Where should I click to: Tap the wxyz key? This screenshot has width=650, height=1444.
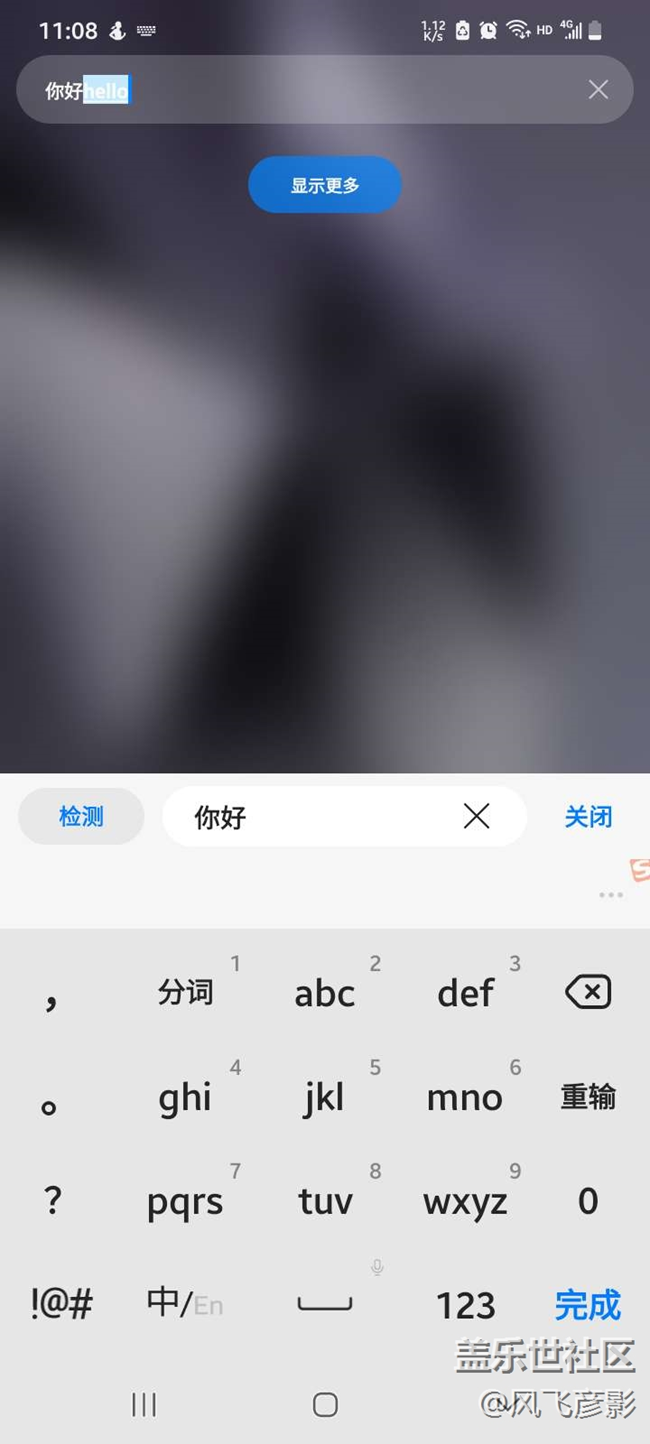pos(465,1201)
